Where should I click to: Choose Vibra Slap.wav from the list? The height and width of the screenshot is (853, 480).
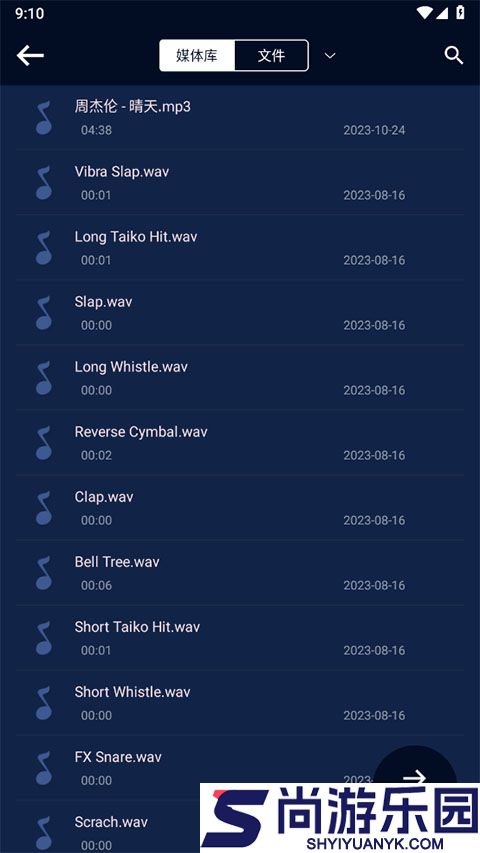click(239, 182)
